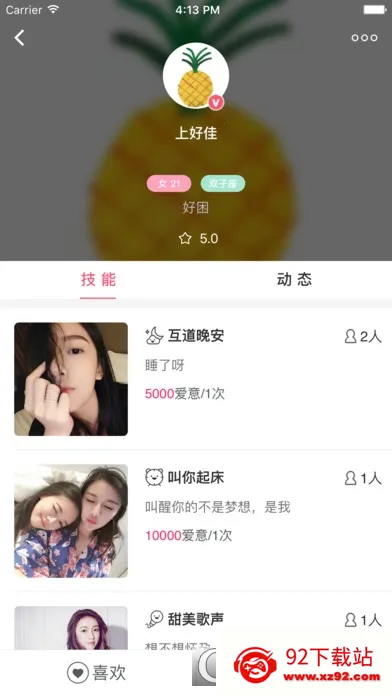Select the 技能 tab
The width and height of the screenshot is (392, 696).
tap(98, 280)
